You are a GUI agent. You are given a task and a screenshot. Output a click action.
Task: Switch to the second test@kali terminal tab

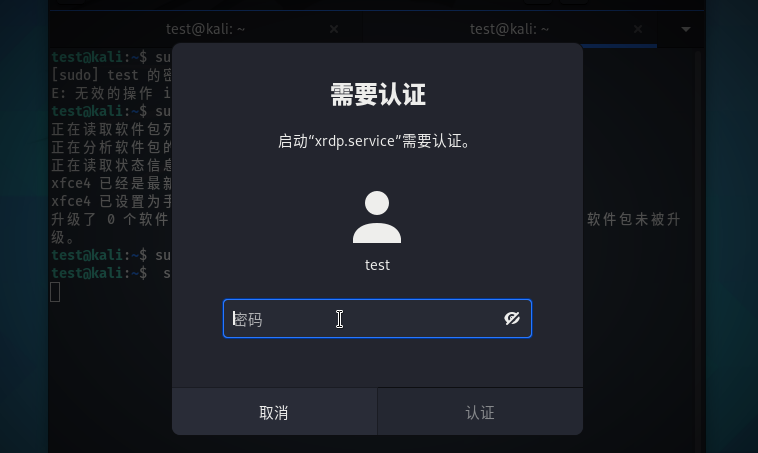click(x=510, y=29)
